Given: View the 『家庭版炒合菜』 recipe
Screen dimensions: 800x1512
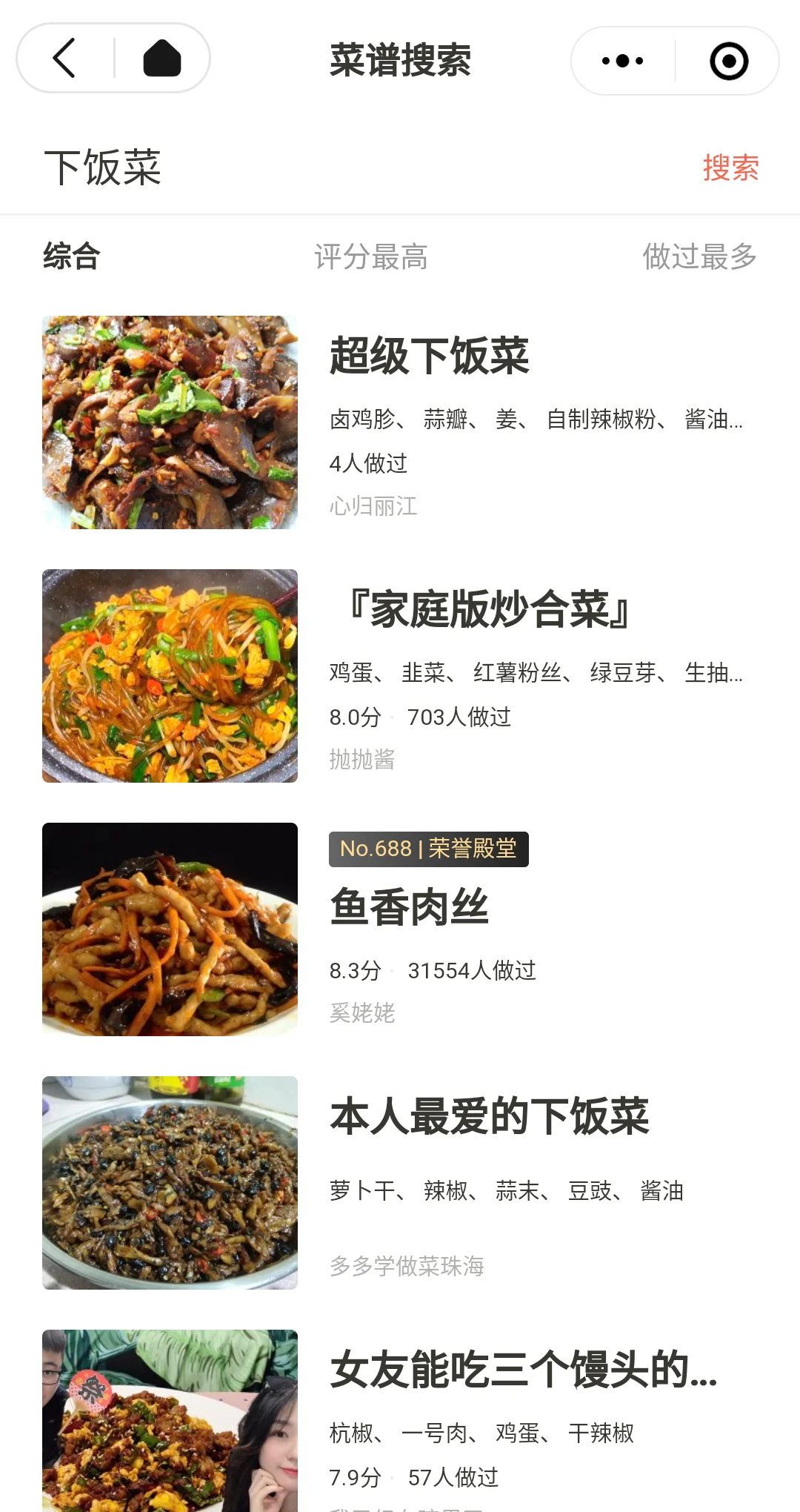Looking at the screenshot, I should 489,610.
